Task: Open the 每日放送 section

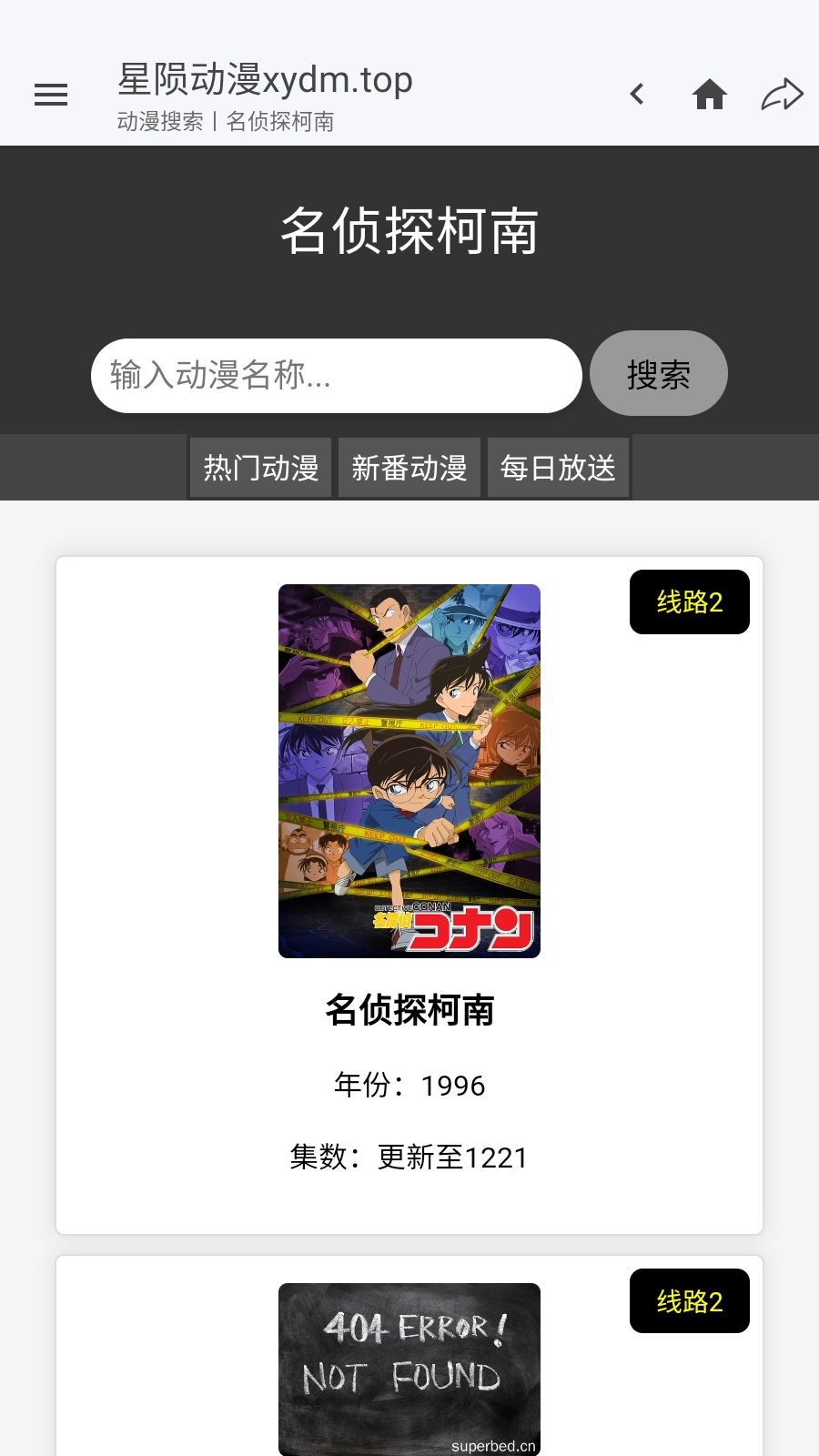Action: pos(558,467)
